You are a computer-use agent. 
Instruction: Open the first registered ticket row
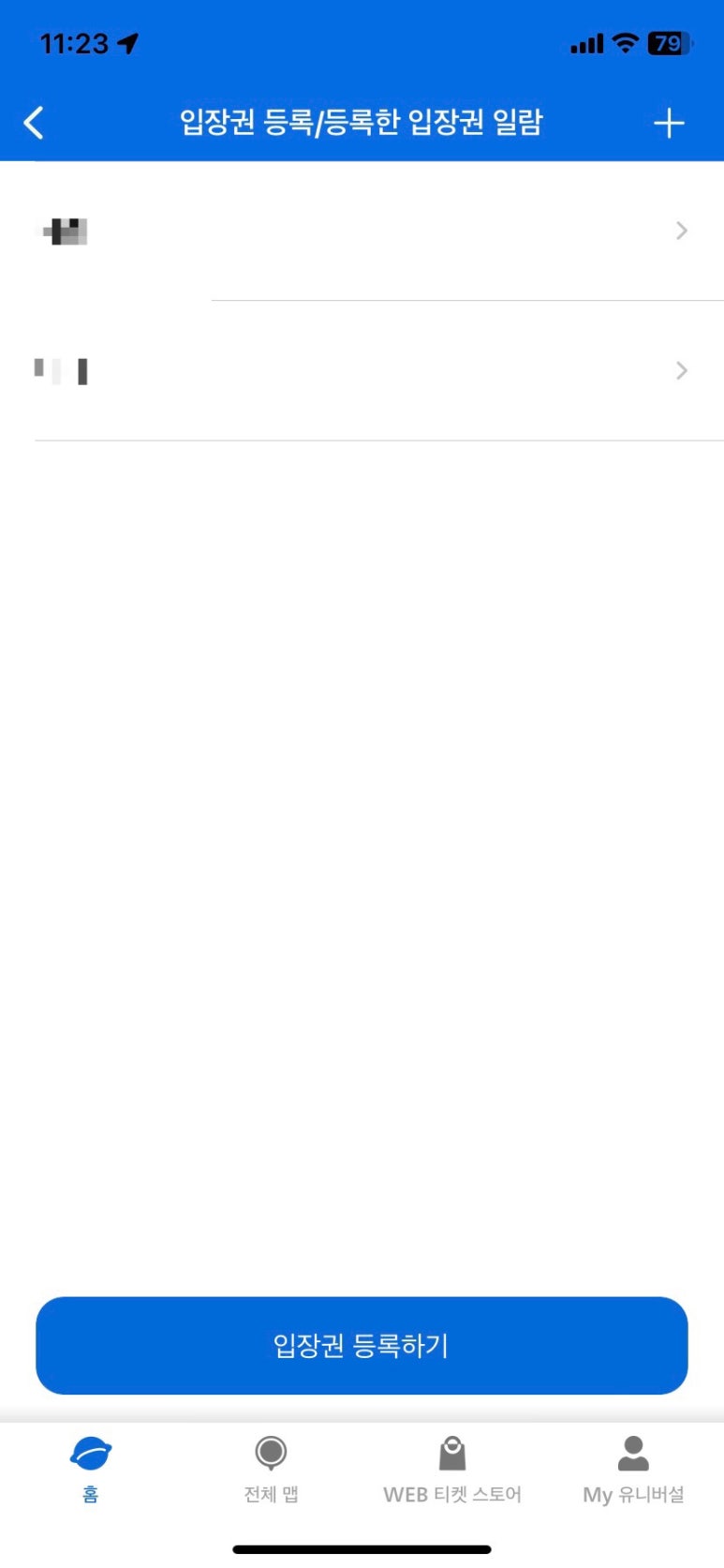pyautogui.click(x=362, y=231)
